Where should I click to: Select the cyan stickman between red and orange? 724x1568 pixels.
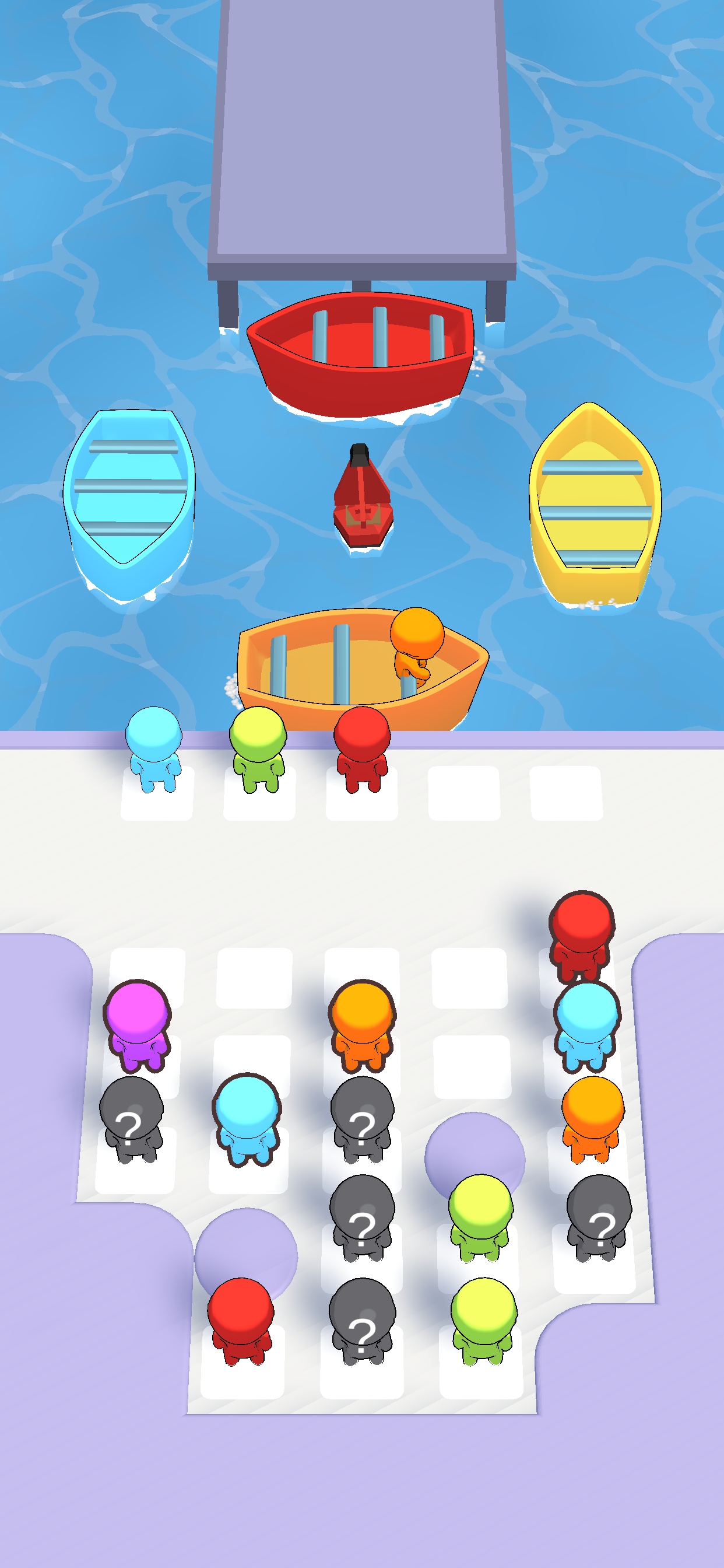pos(586,1027)
